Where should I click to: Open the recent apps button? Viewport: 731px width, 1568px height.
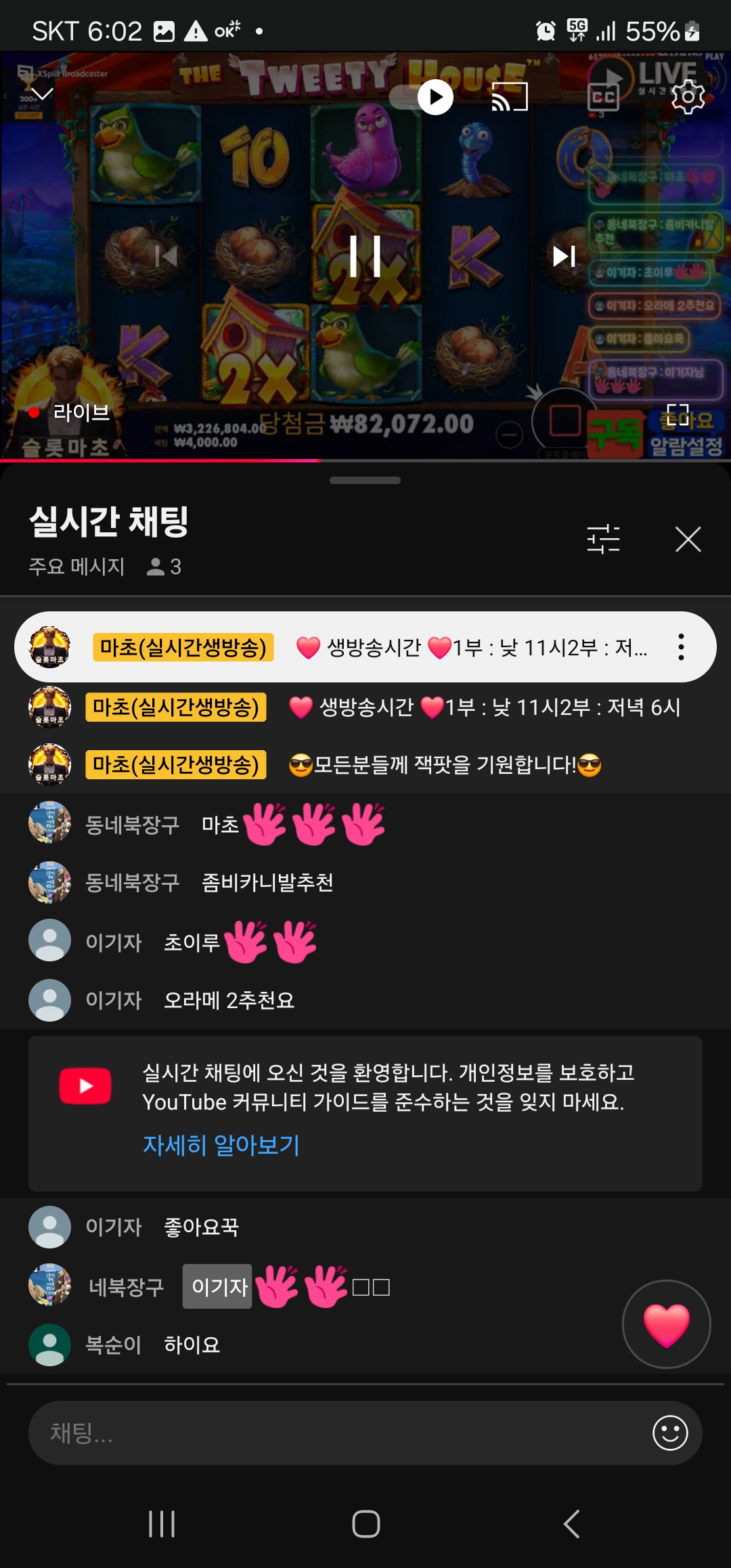pos(162,1524)
